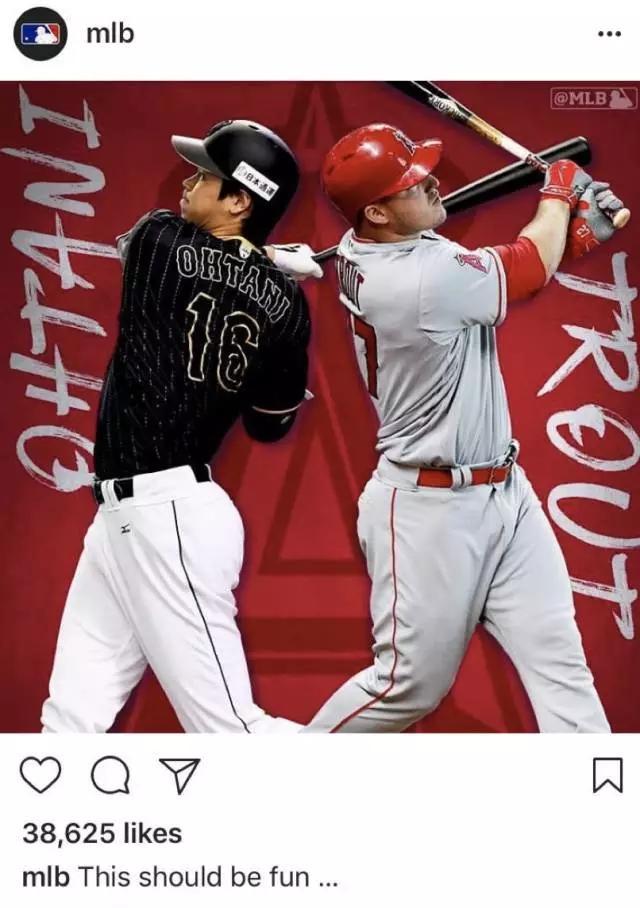Open comments on this post
This screenshot has height=908, width=640.
tap(110, 776)
